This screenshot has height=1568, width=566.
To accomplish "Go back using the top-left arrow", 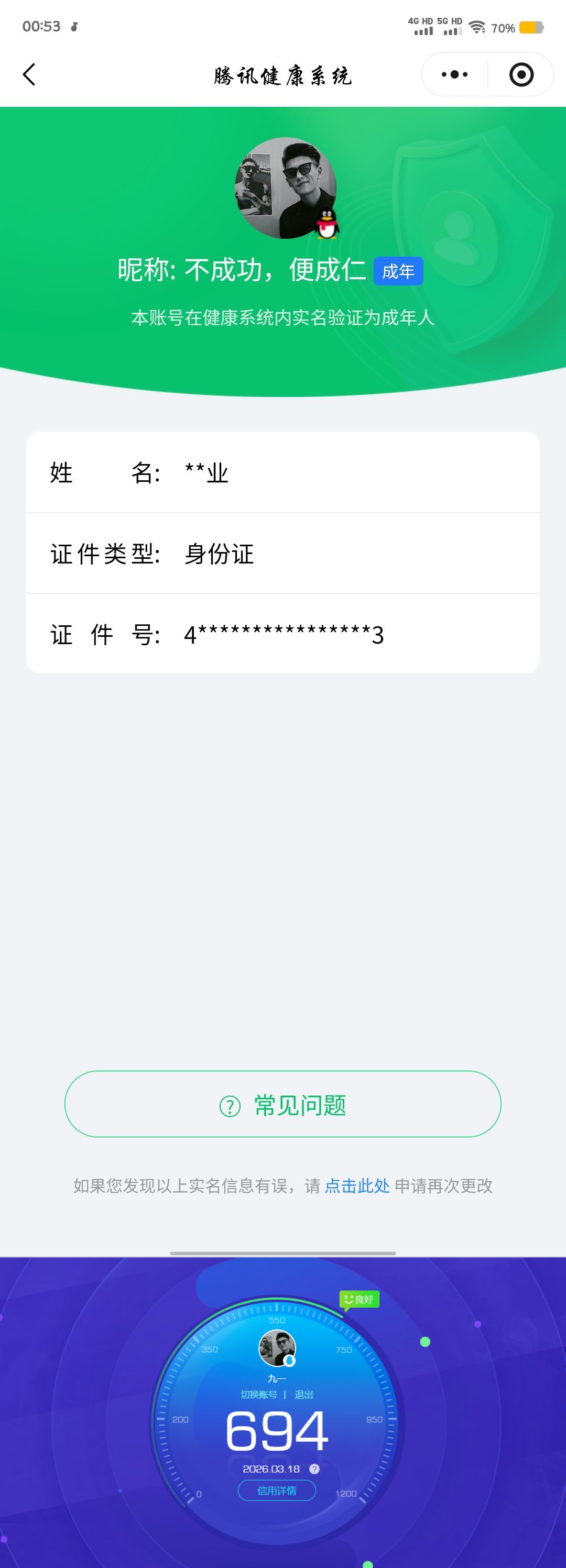I will (29, 75).
